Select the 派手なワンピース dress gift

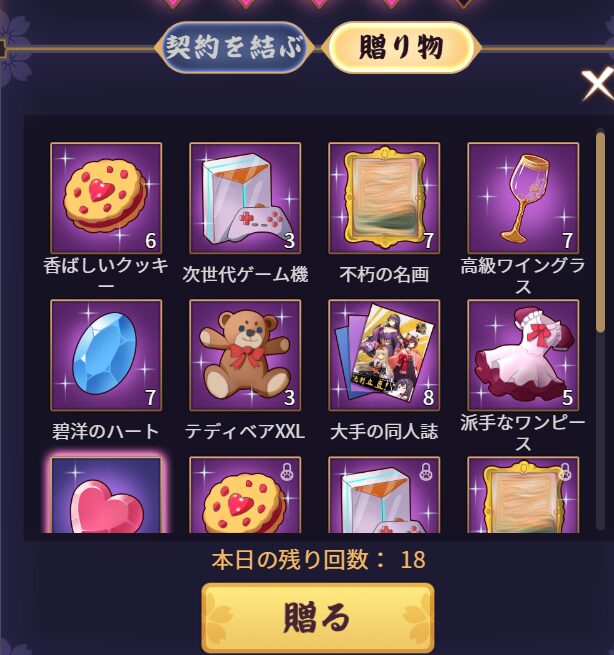pyautogui.click(x=523, y=355)
